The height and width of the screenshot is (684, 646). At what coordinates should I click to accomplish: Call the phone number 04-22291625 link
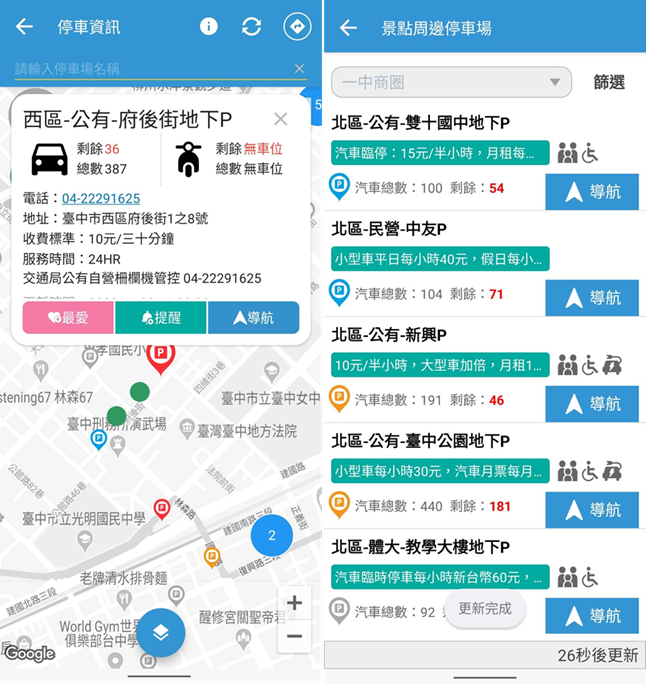(x=101, y=199)
